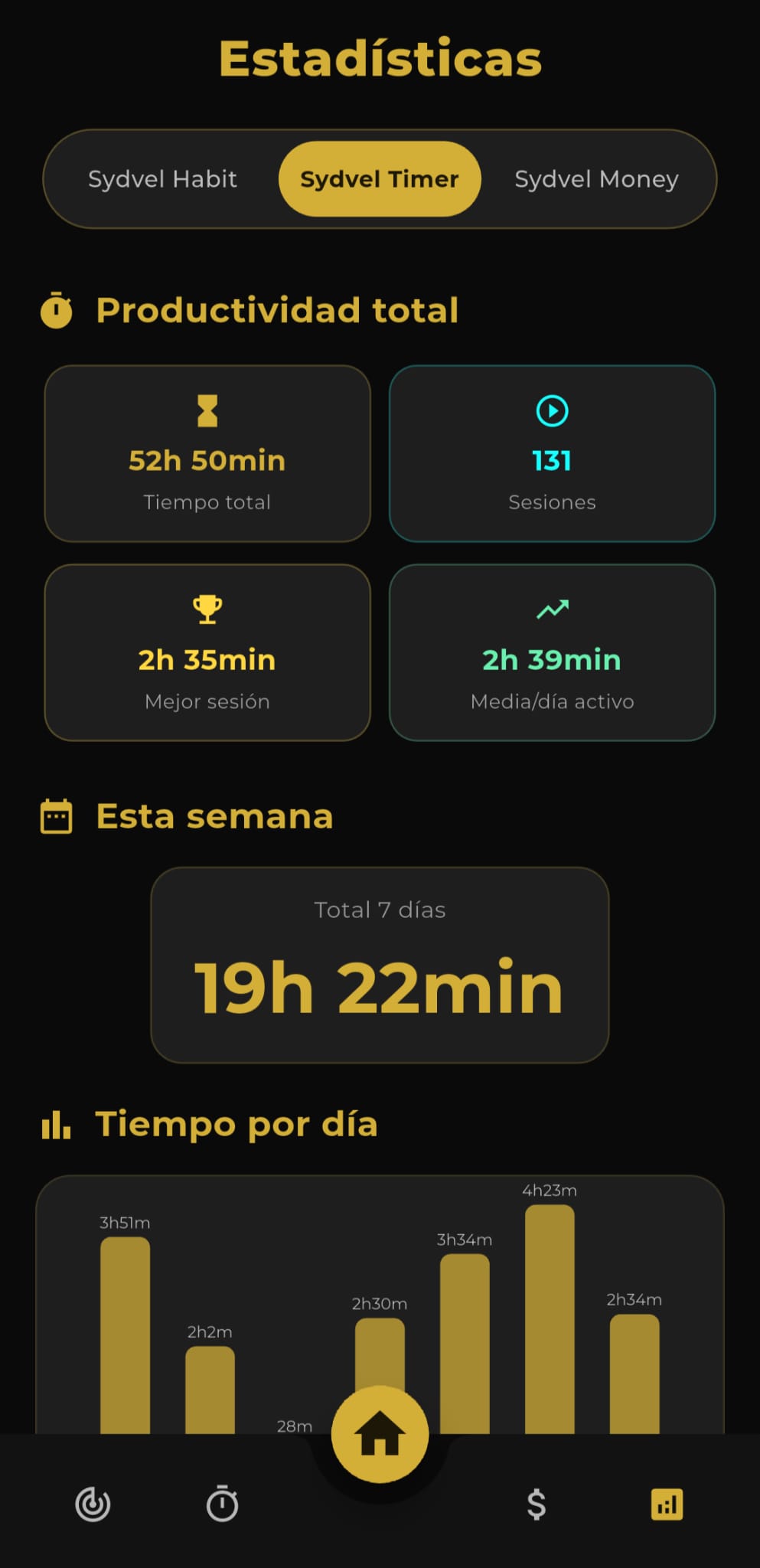Tap the 52h 50min Tiempo total card
The height and width of the screenshot is (1568, 760).
point(207,454)
